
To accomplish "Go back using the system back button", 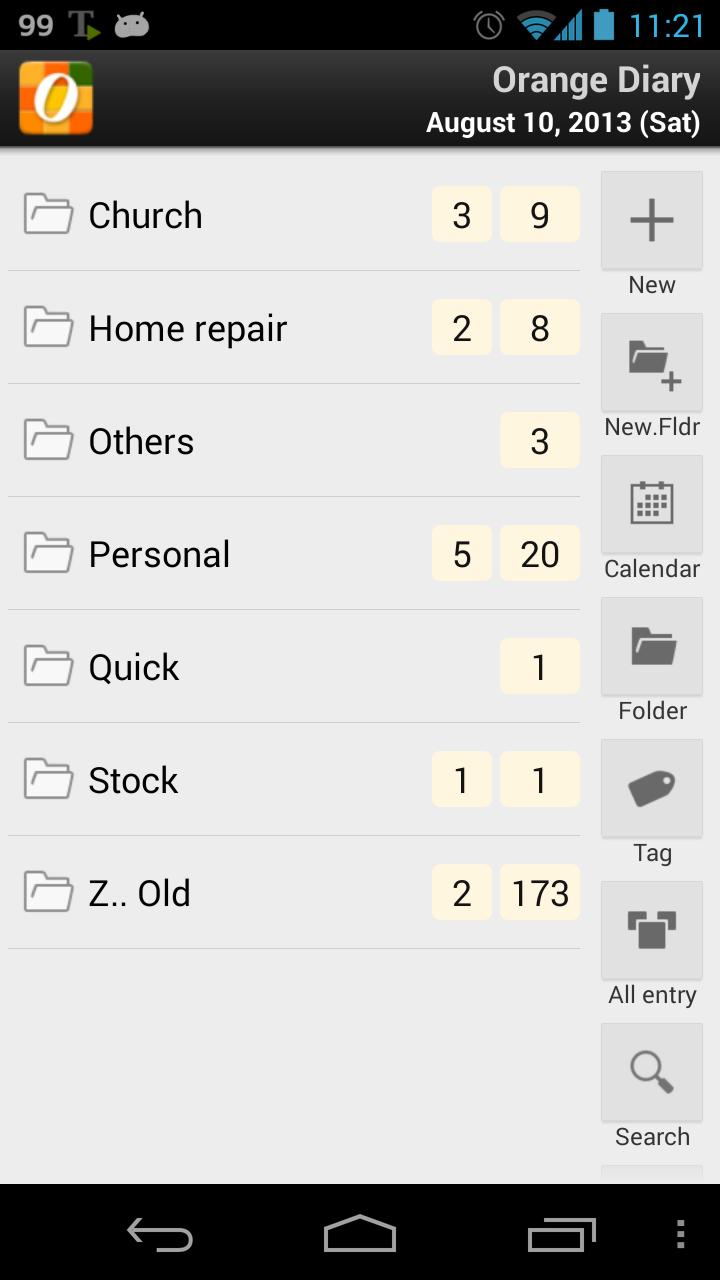I will pyautogui.click(x=160, y=1234).
